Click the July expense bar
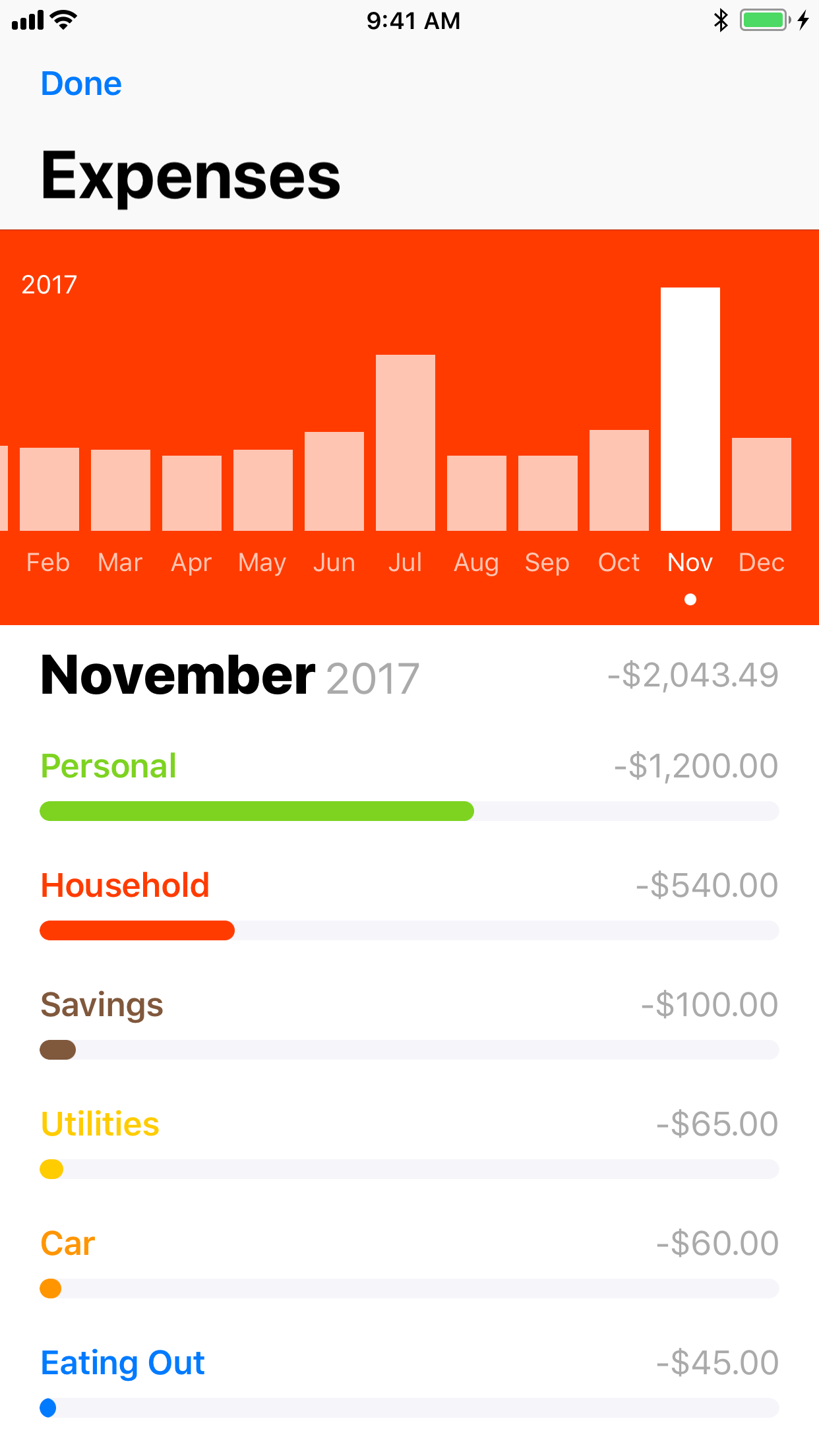The width and height of the screenshot is (819, 1456). click(405, 442)
